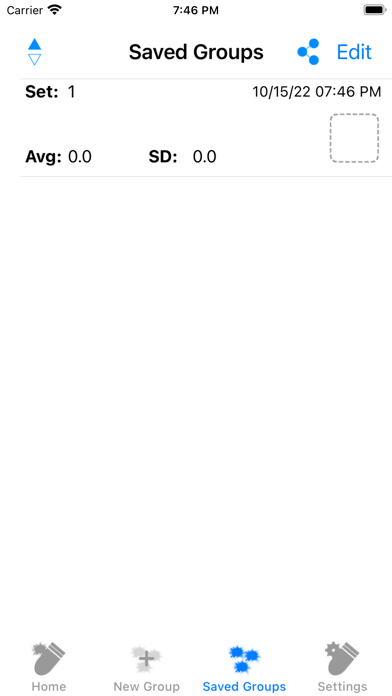Select the Saved Groups tab
Image resolution: width=392 pixels, height=696 pixels.
[x=244, y=667]
